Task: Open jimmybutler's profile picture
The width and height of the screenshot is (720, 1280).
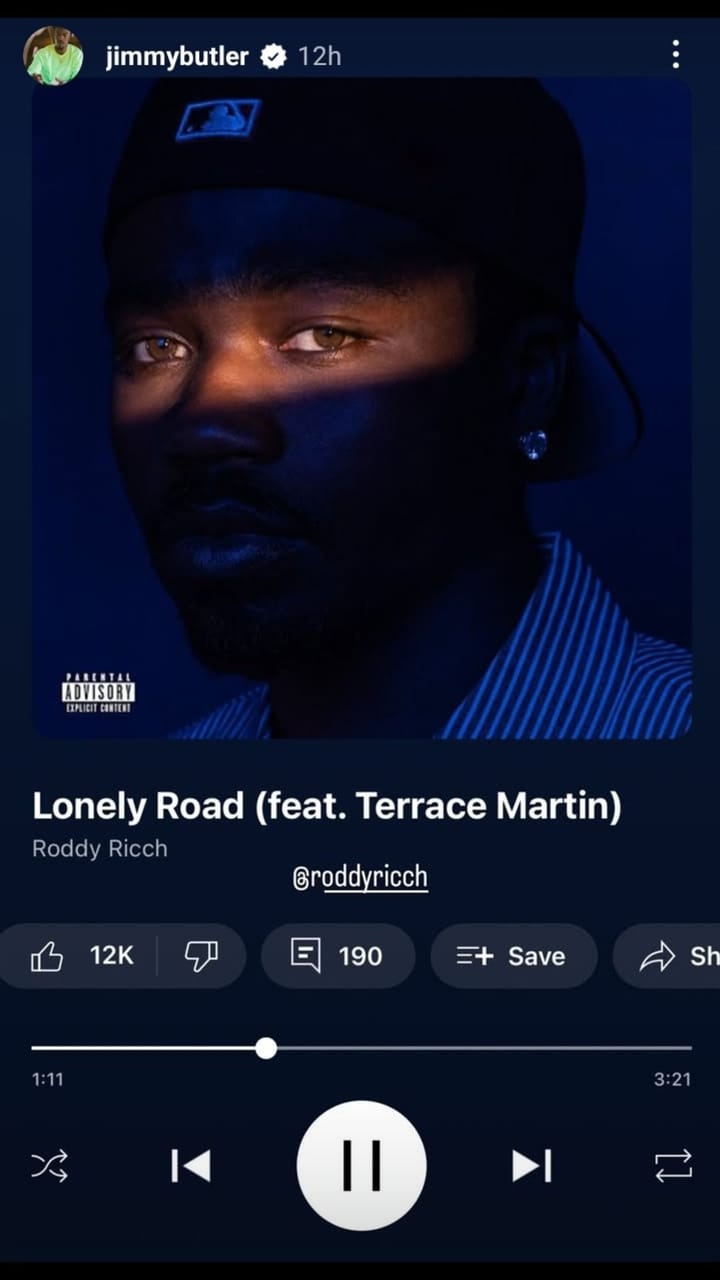Action: tap(53, 56)
